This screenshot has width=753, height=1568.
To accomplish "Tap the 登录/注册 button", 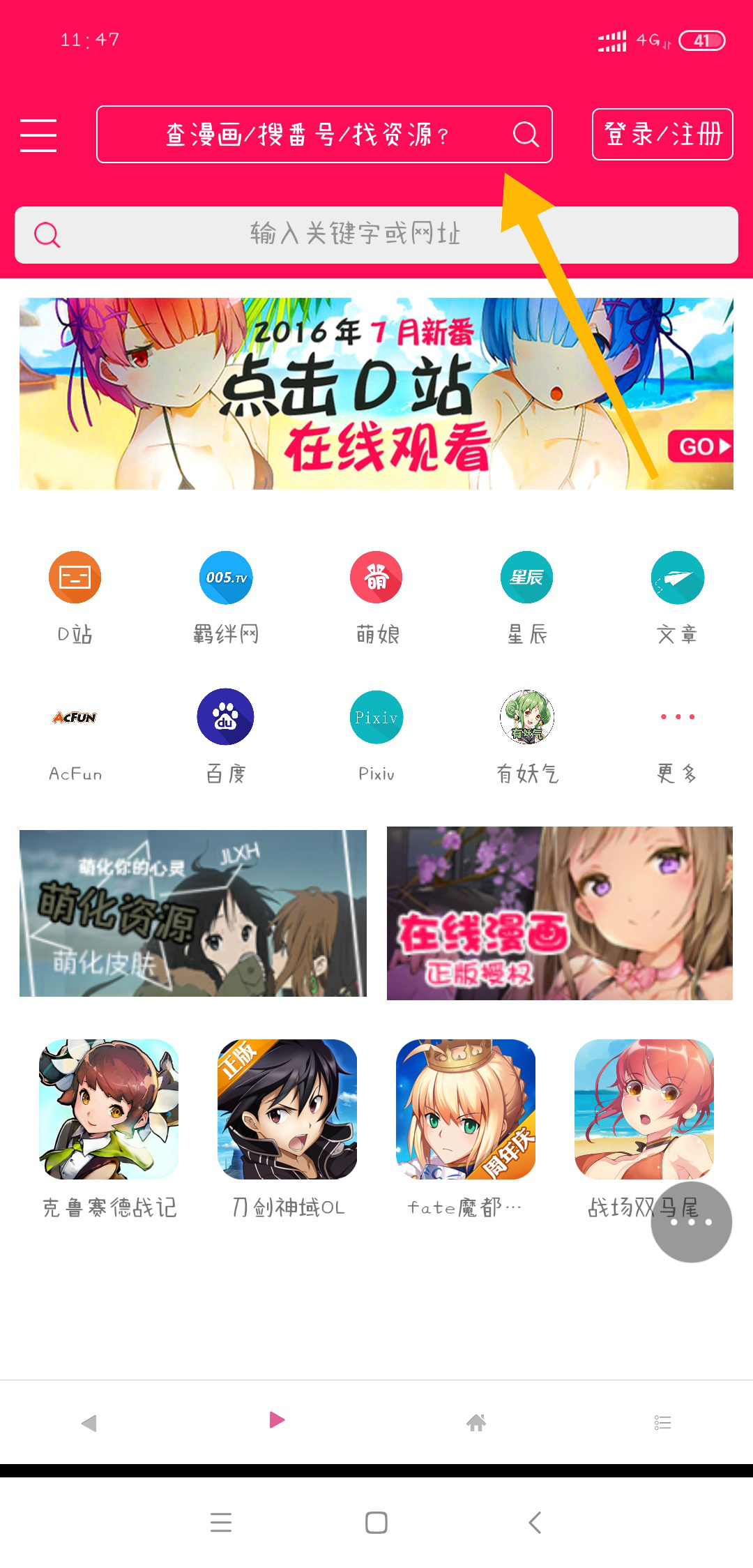I will tap(662, 135).
